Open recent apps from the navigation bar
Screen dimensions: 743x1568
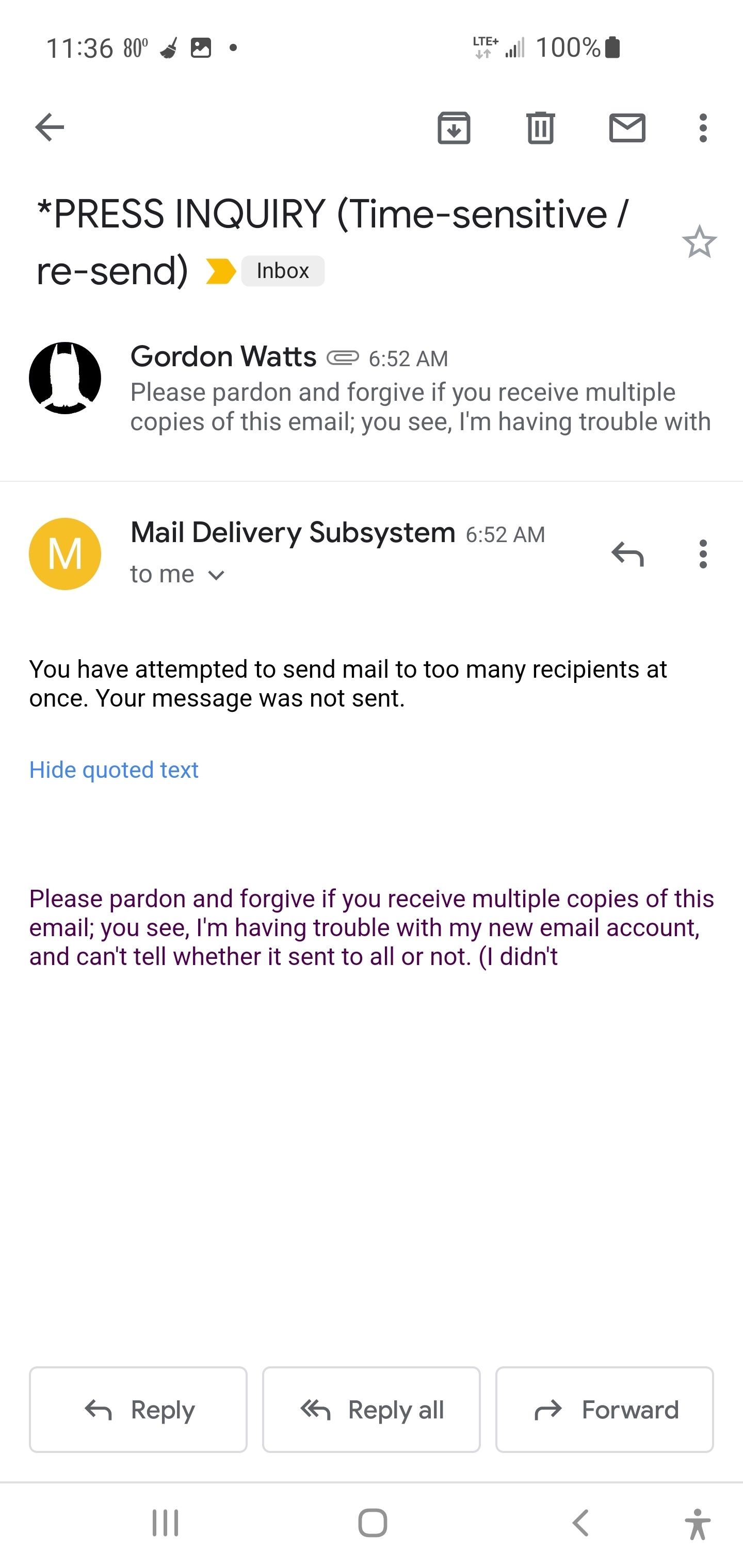click(165, 1523)
